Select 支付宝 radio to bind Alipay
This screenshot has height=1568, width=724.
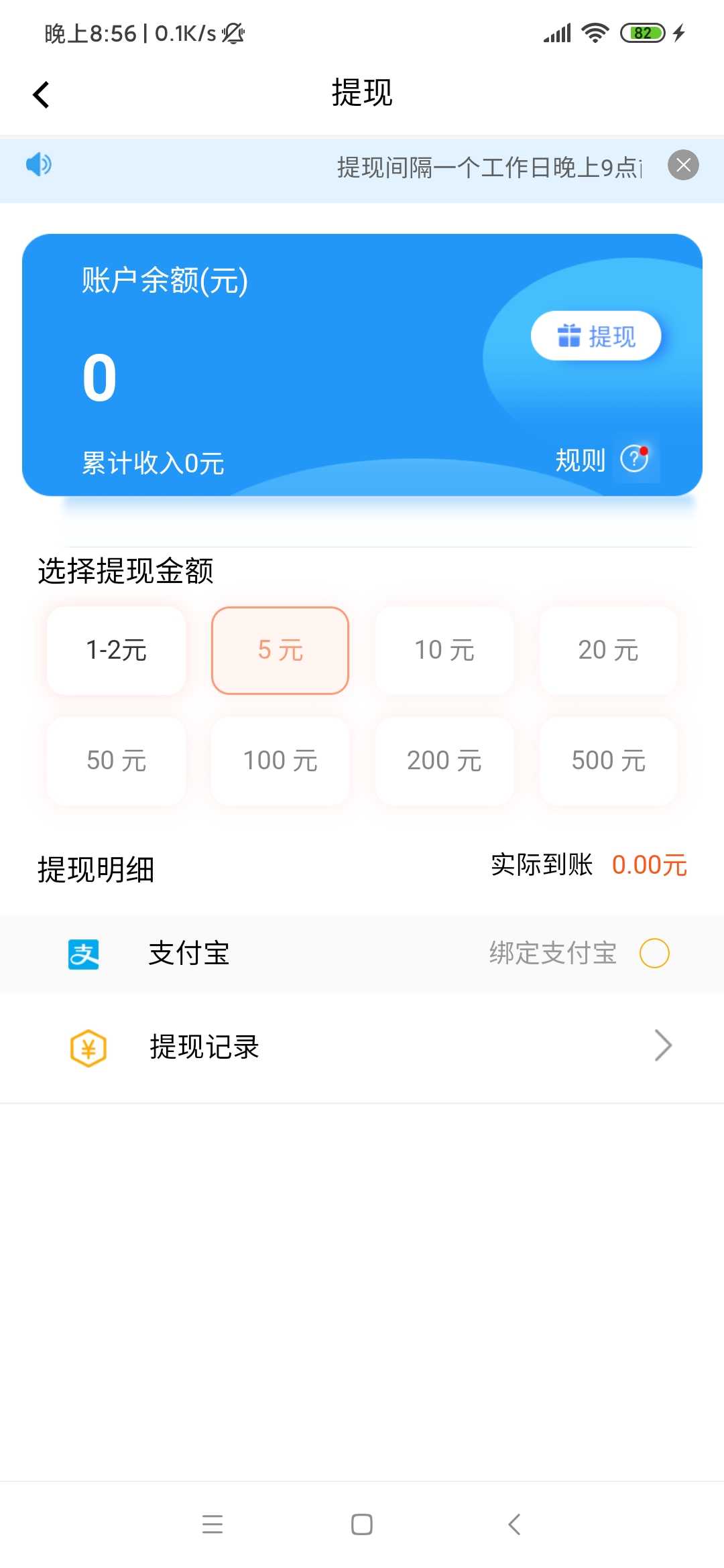(x=654, y=954)
